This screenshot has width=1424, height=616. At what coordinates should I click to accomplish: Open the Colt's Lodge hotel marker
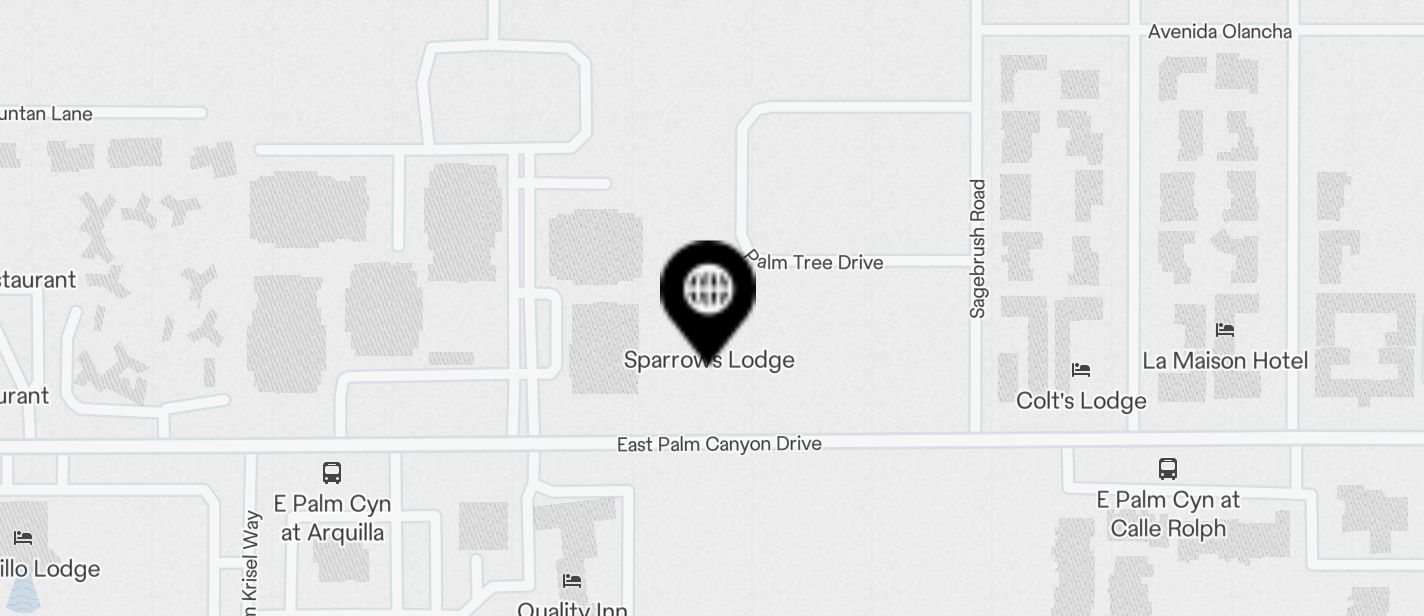[x=1080, y=370]
